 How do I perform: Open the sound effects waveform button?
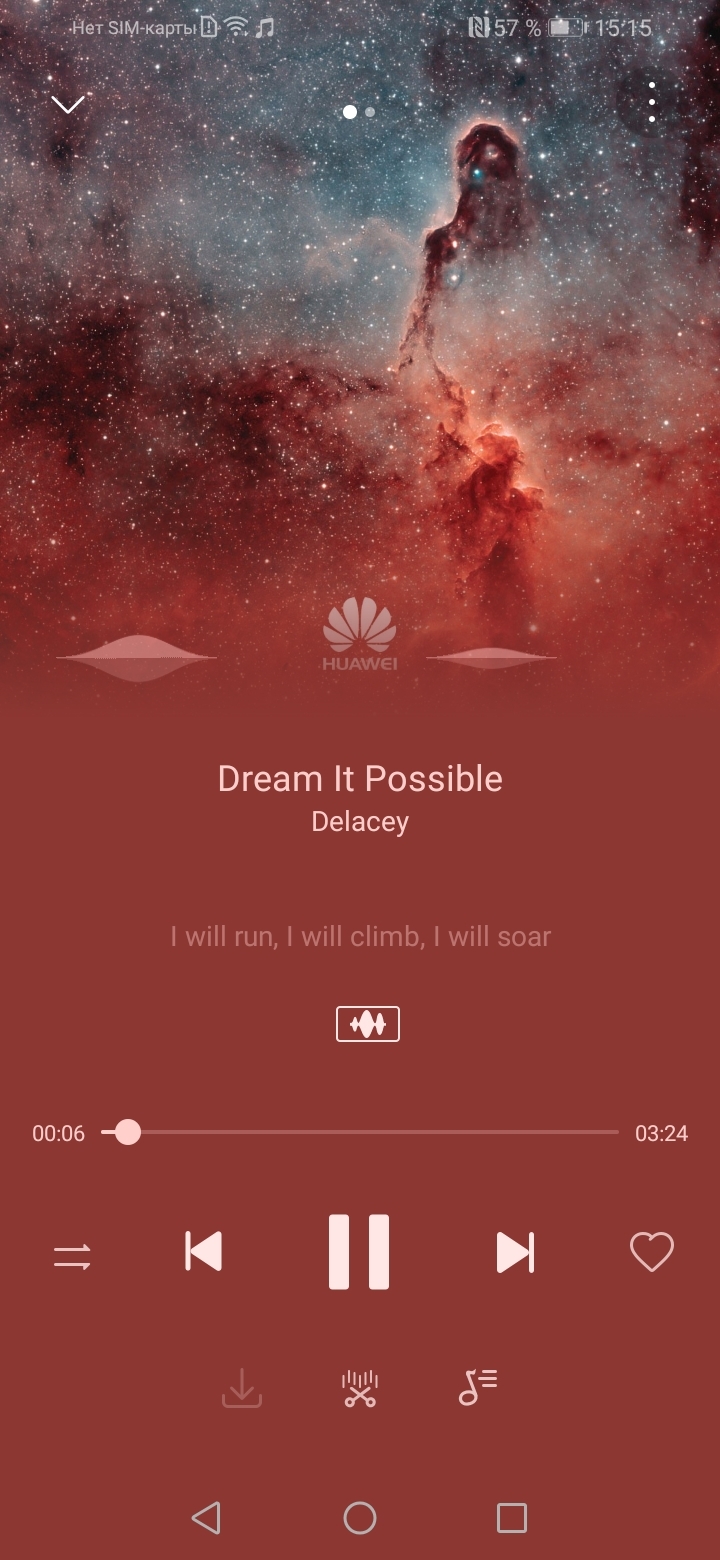(368, 1024)
